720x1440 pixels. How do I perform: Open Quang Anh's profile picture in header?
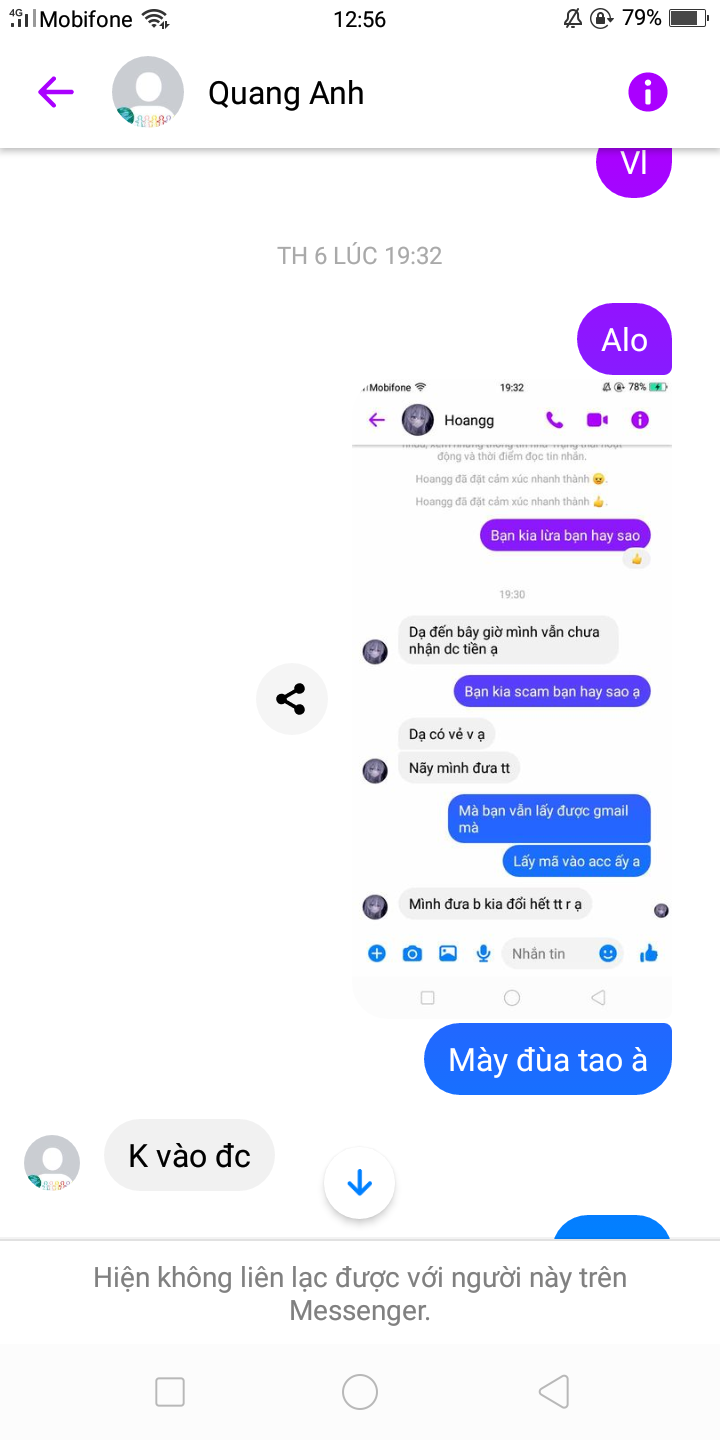click(148, 93)
